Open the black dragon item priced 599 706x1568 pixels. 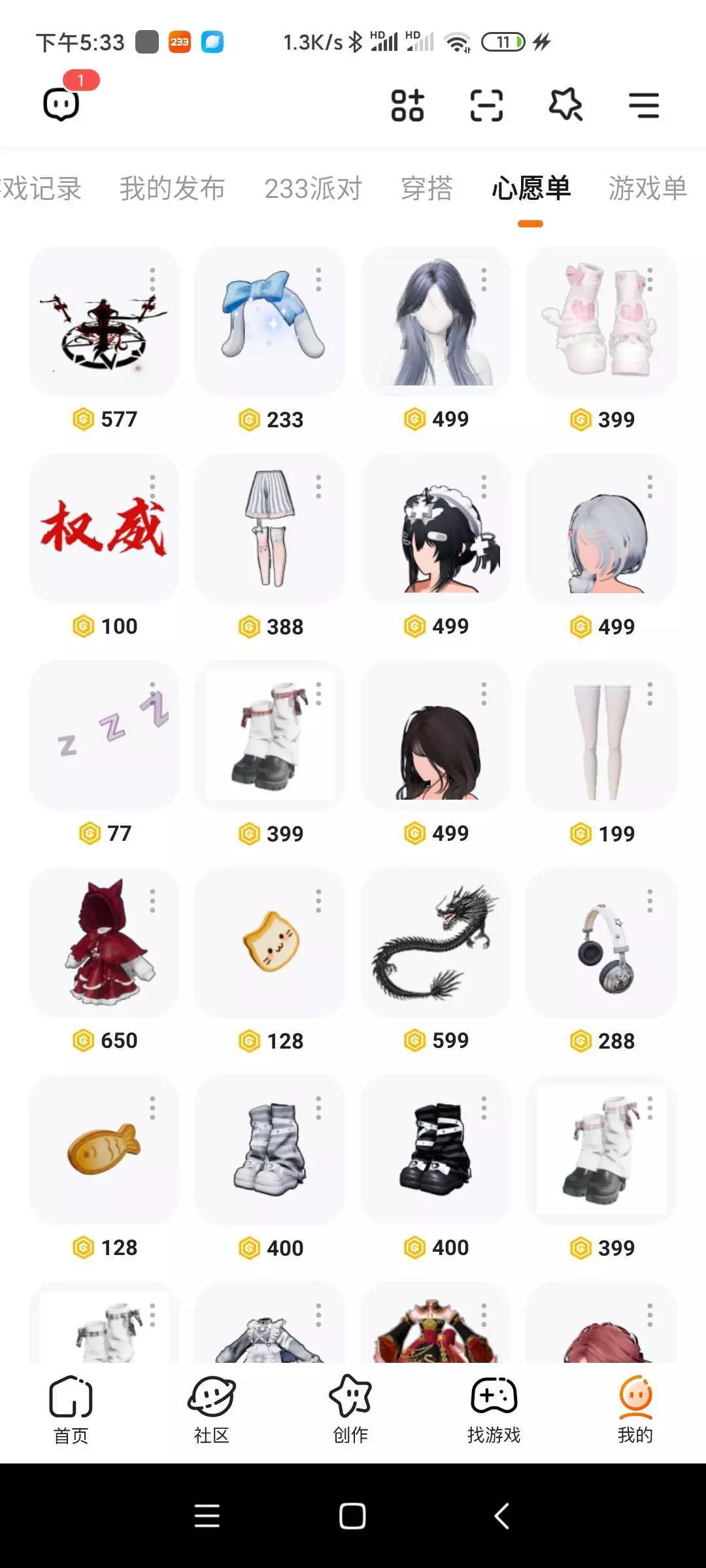(x=436, y=942)
